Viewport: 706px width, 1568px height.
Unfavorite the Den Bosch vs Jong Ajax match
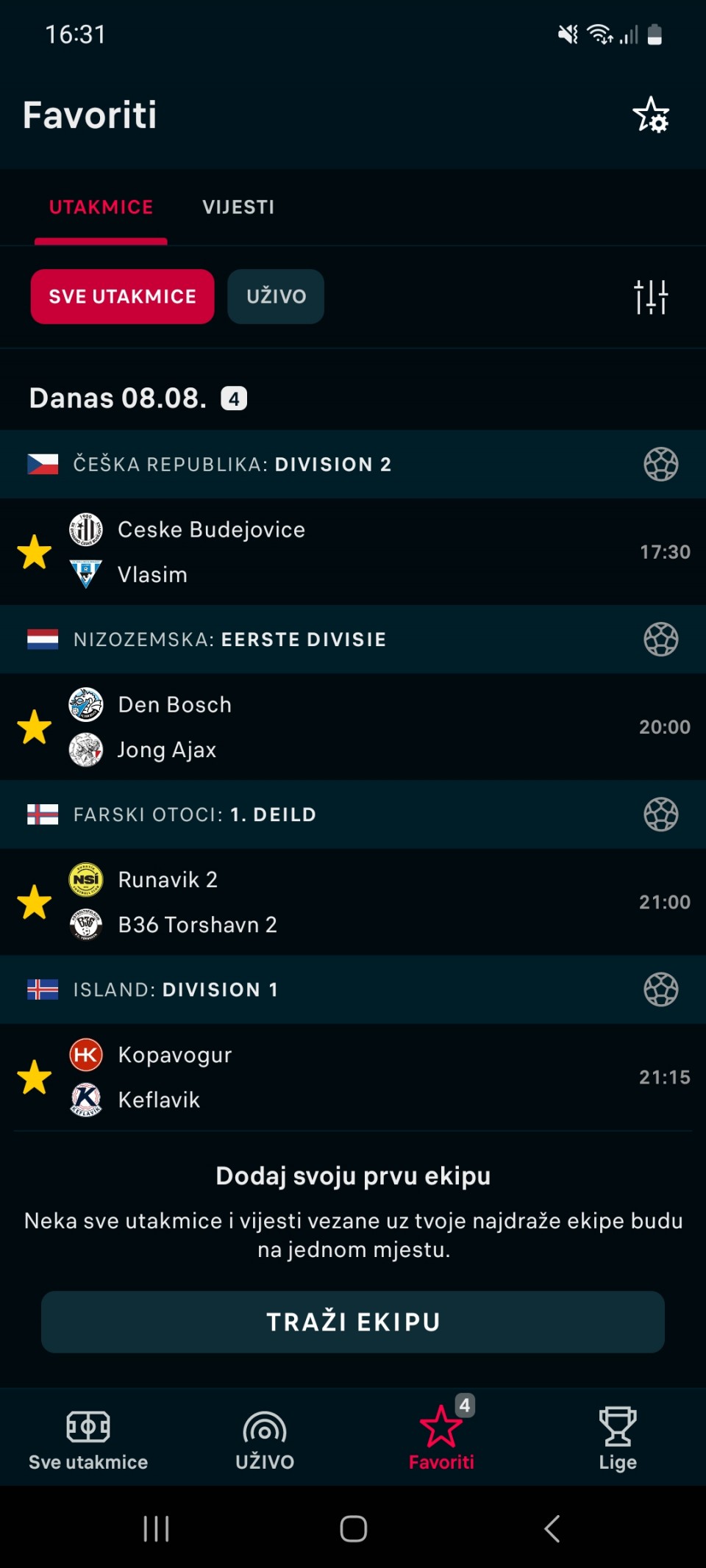pyautogui.click(x=35, y=727)
